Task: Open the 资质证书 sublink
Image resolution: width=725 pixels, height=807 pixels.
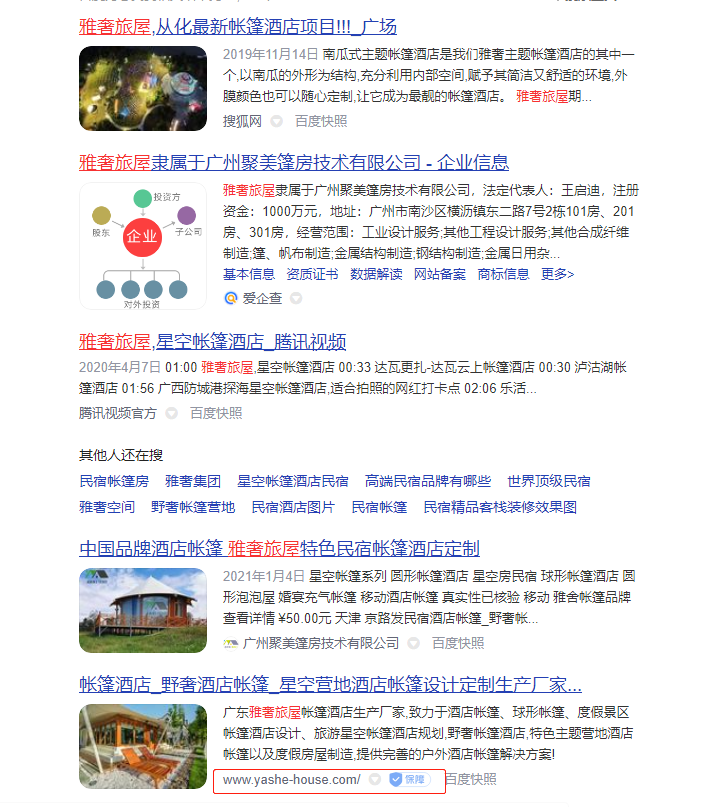Action: 312,274
